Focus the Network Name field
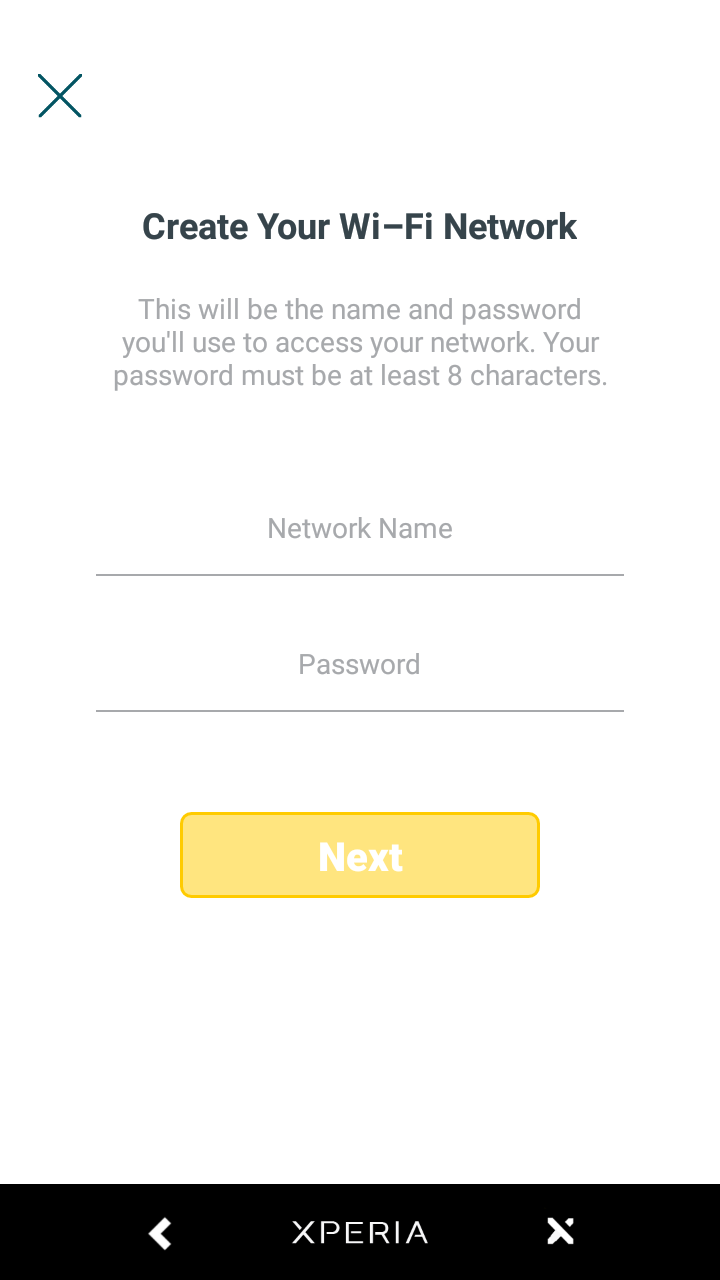The image size is (720, 1280). 360,529
